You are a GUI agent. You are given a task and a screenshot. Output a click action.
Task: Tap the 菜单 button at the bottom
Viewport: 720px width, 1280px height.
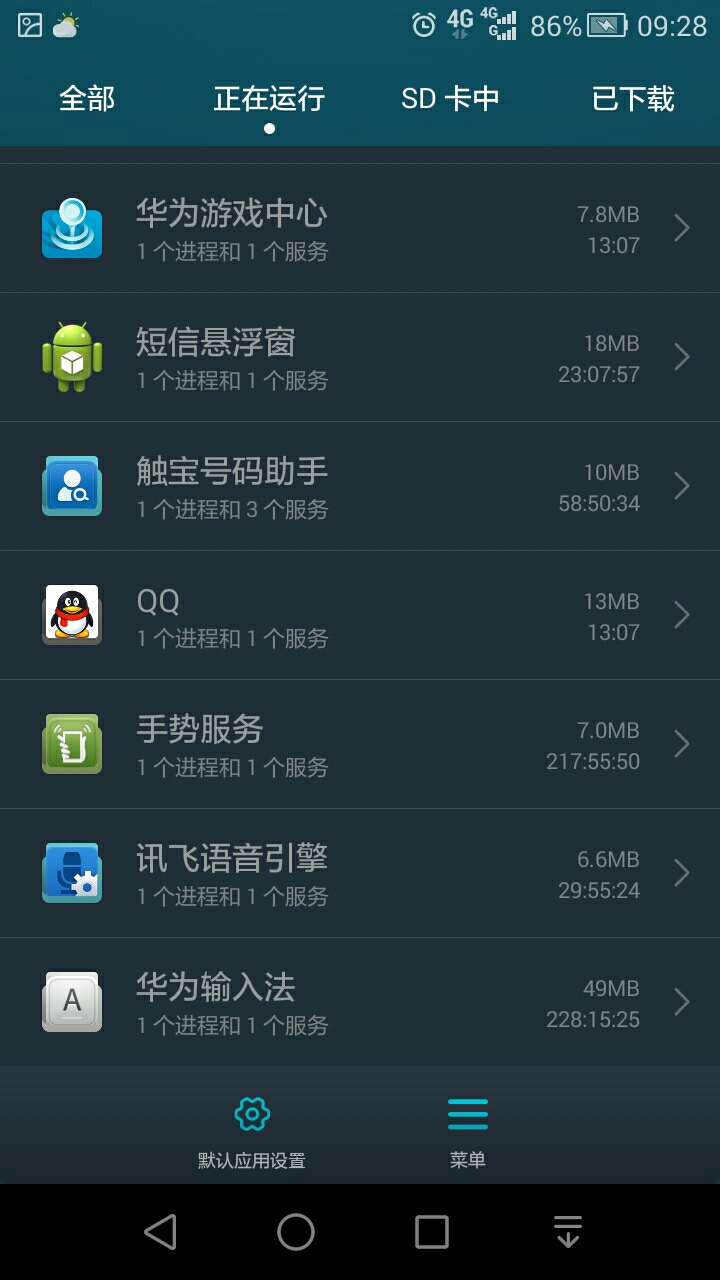point(468,1130)
